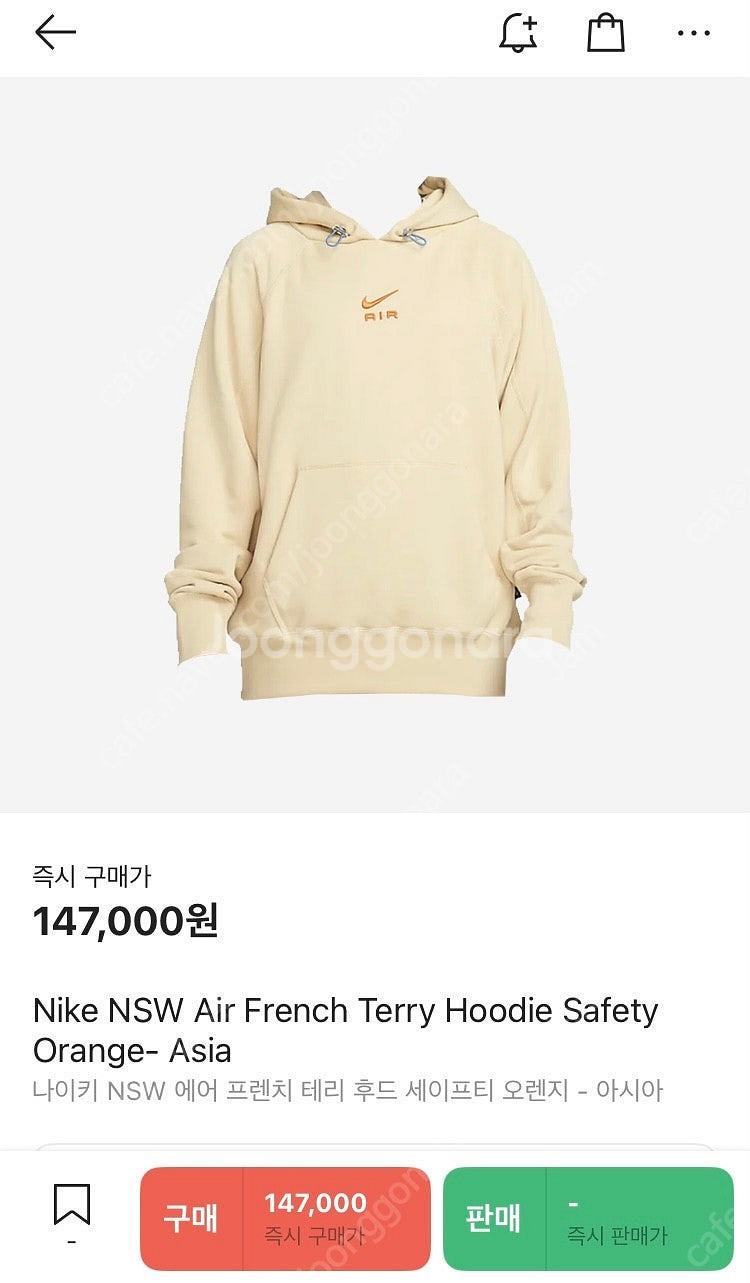Open the three-dot overflow menu
Screen dimensions: 750x1283
tap(693, 33)
